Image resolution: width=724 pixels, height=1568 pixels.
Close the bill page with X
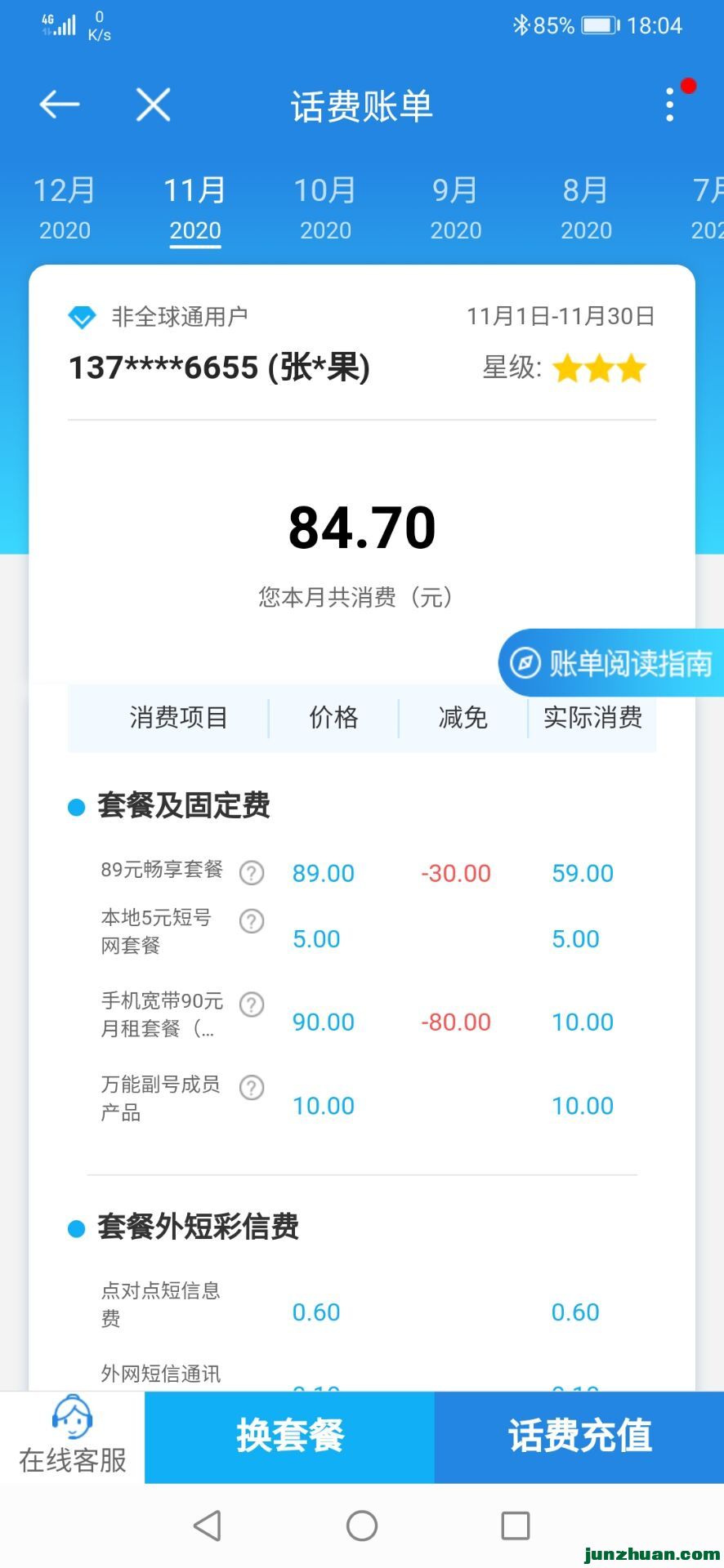pos(153,105)
